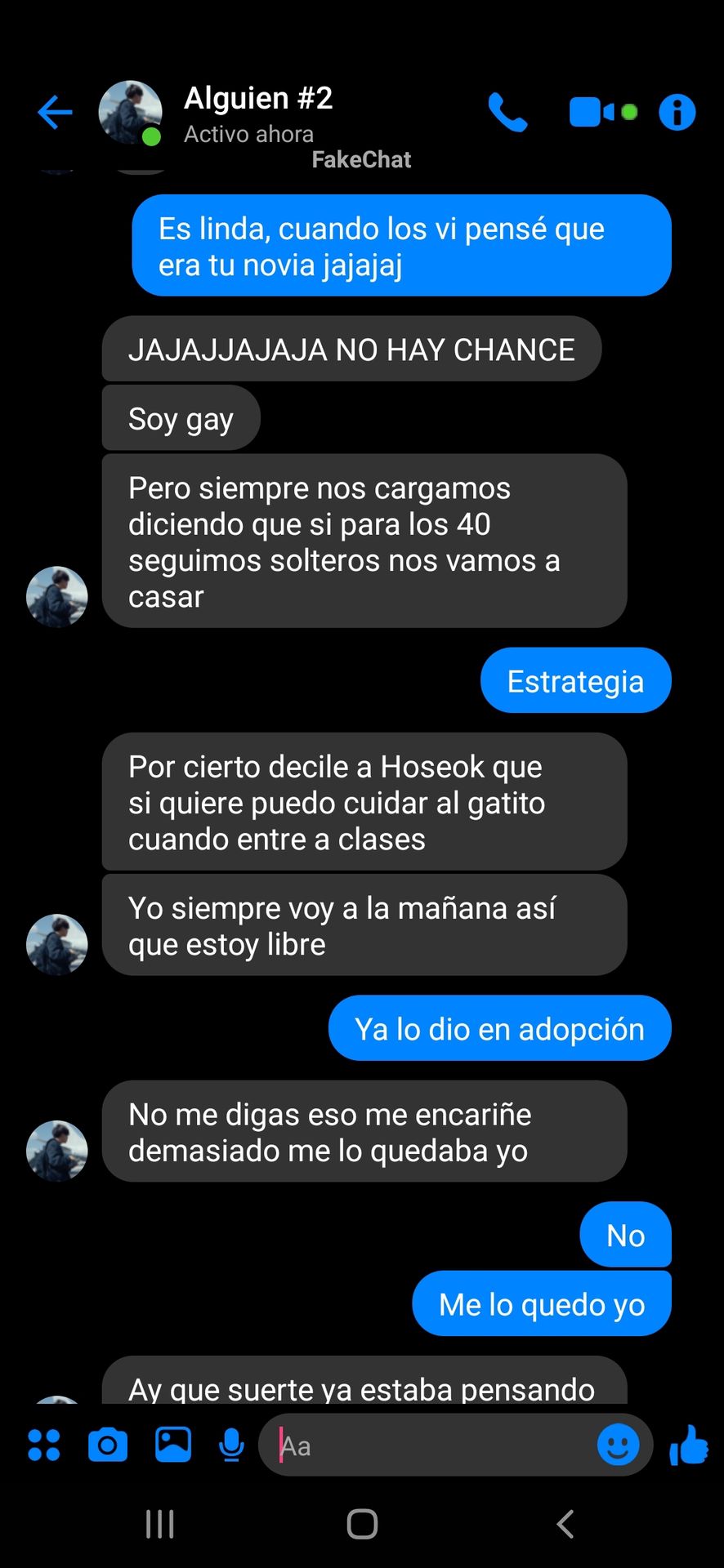Open the gallery image picker
The width and height of the screenshot is (724, 1568).
pyautogui.click(x=173, y=1445)
